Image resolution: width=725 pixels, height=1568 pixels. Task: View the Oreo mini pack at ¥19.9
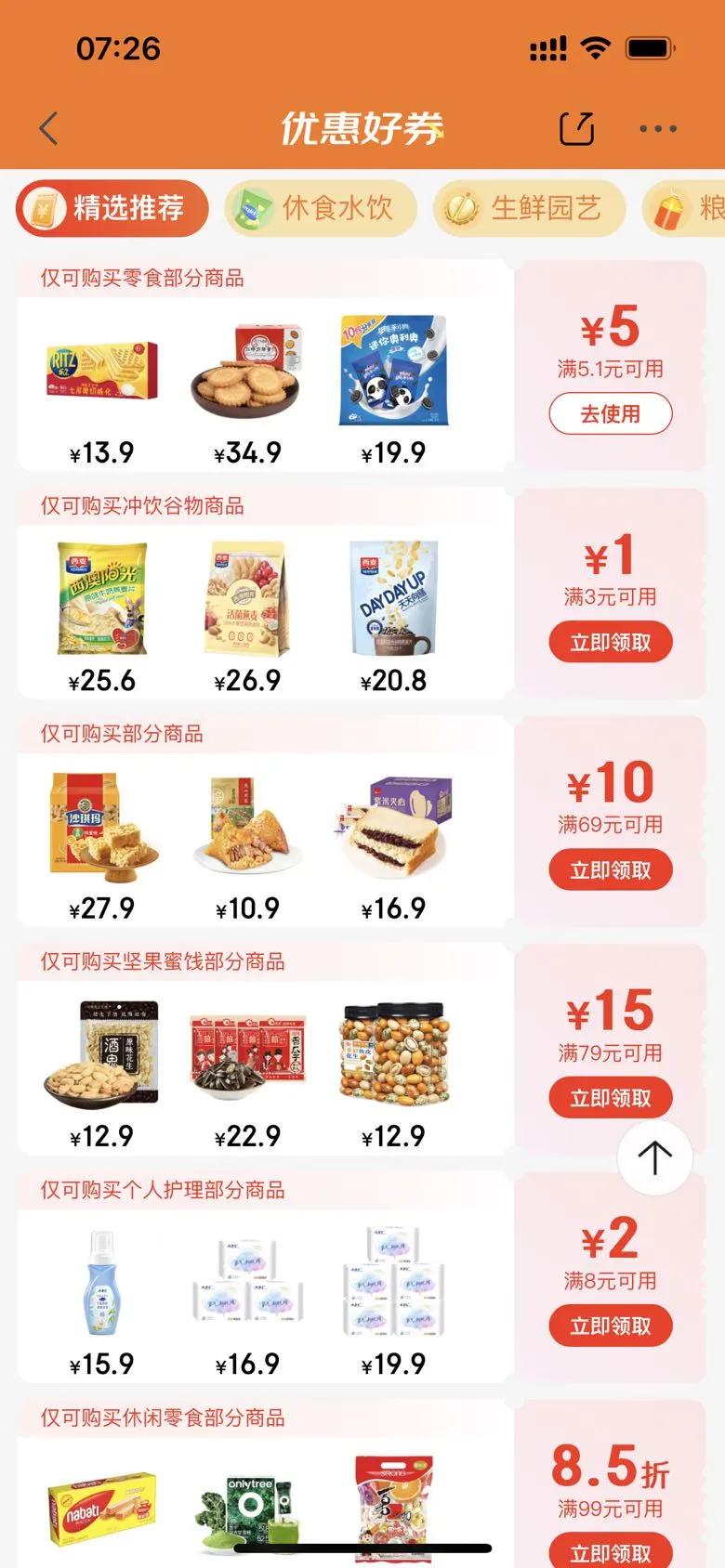coord(394,371)
